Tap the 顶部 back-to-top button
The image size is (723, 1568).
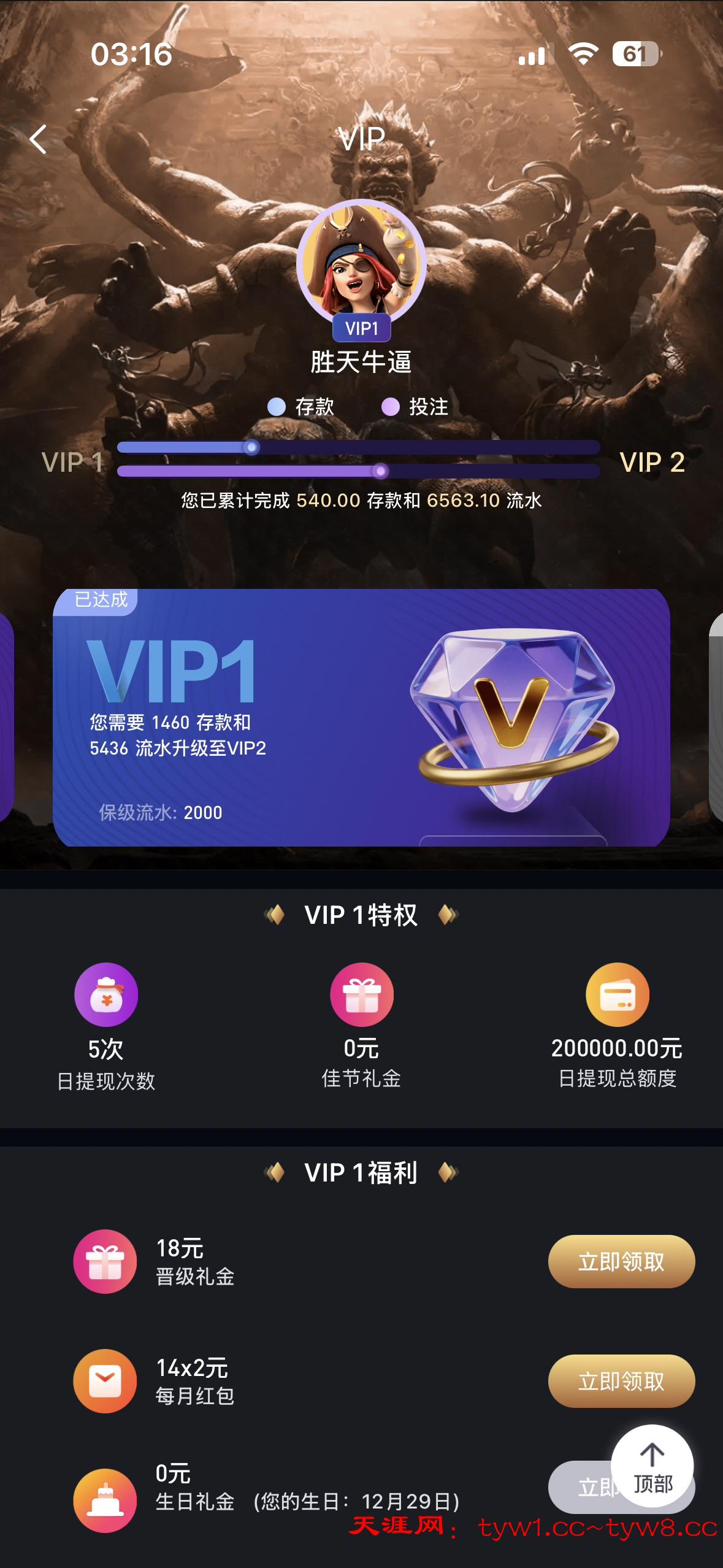(x=652, y=1467)
